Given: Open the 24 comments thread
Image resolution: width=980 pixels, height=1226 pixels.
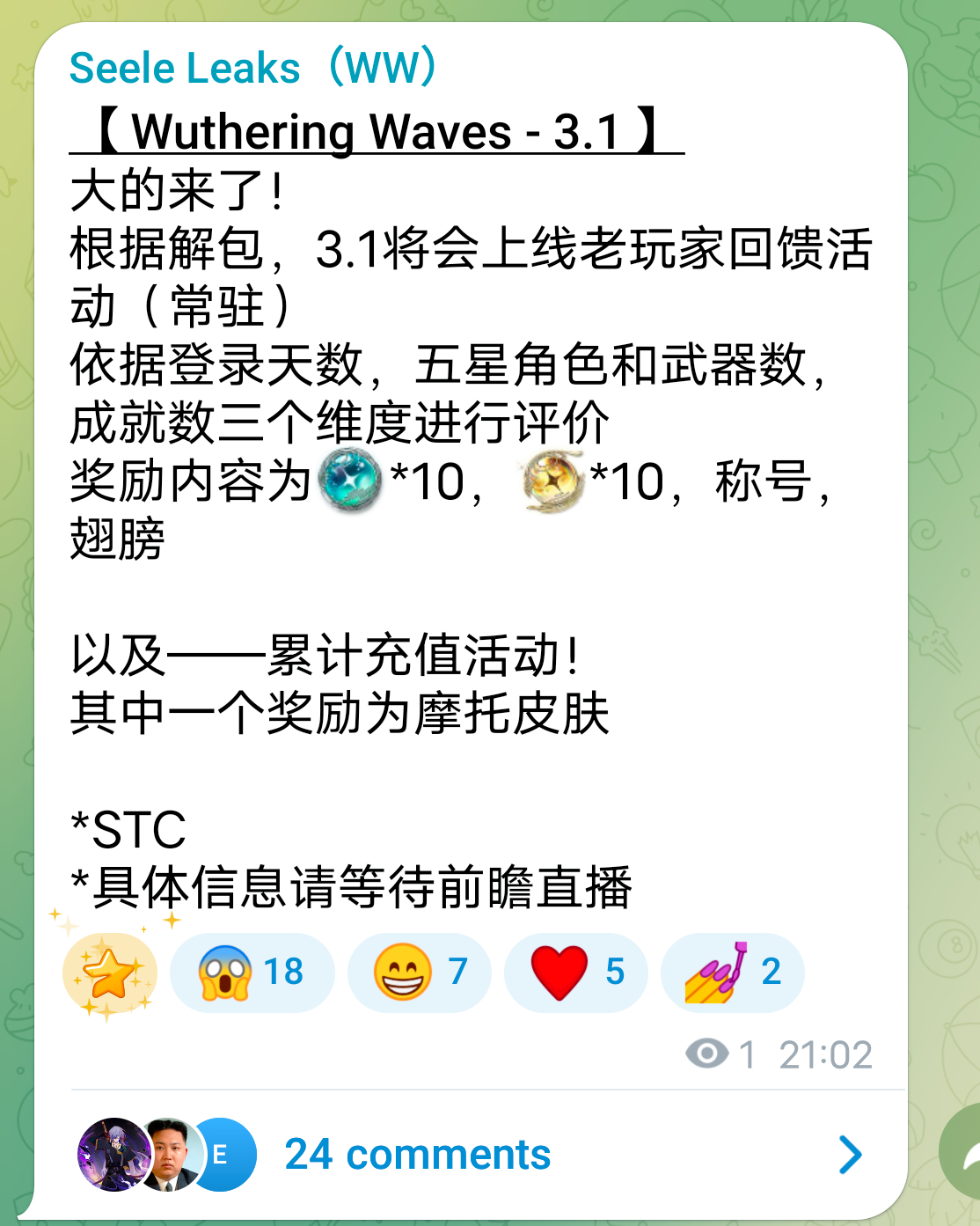Looking at the screenshot, I should (418, 1155).
